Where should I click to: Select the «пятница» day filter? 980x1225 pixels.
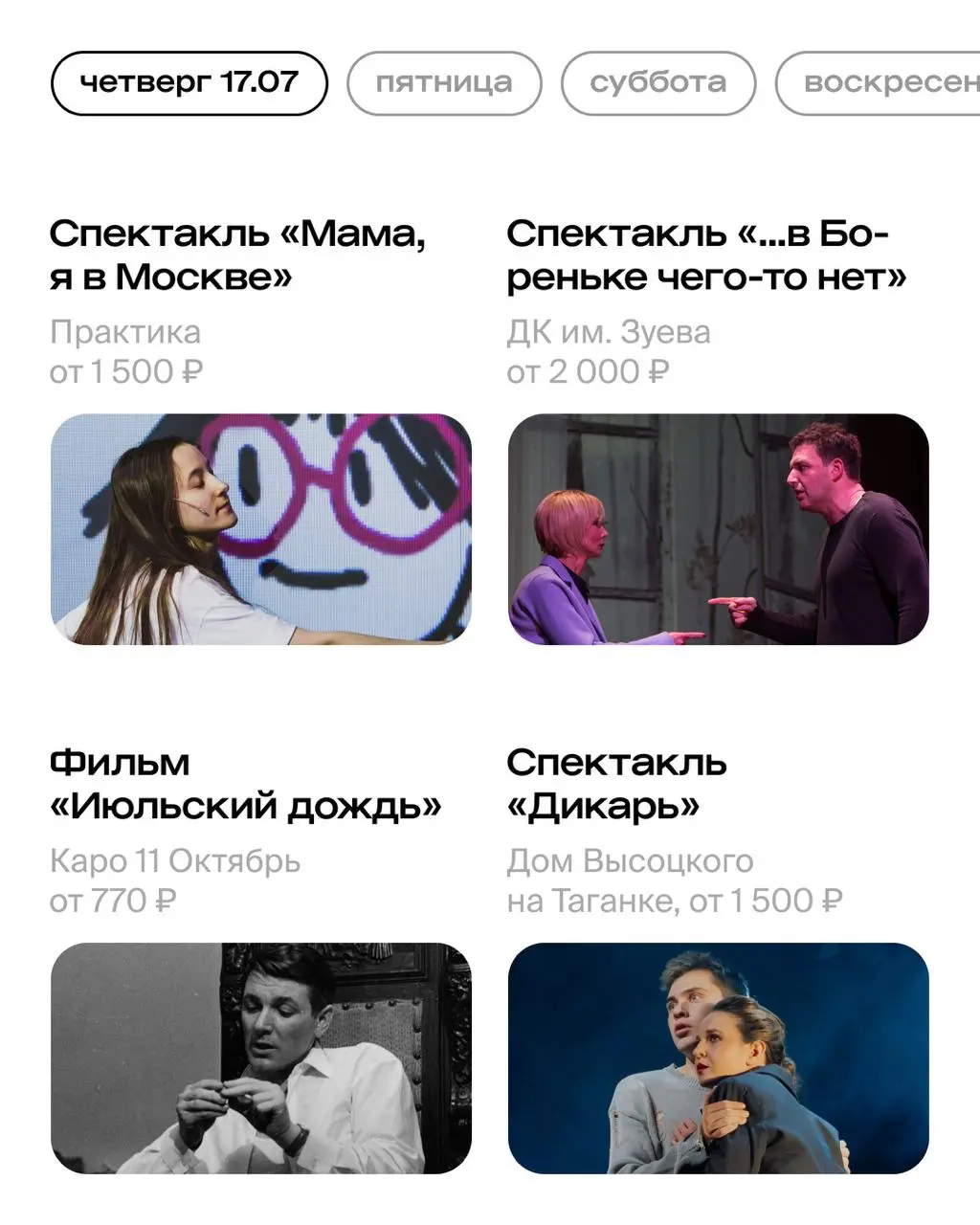point(443,83)
